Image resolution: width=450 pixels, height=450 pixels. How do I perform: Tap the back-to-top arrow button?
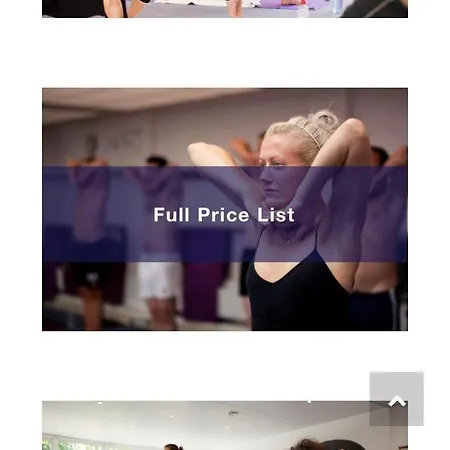(397, 399)
